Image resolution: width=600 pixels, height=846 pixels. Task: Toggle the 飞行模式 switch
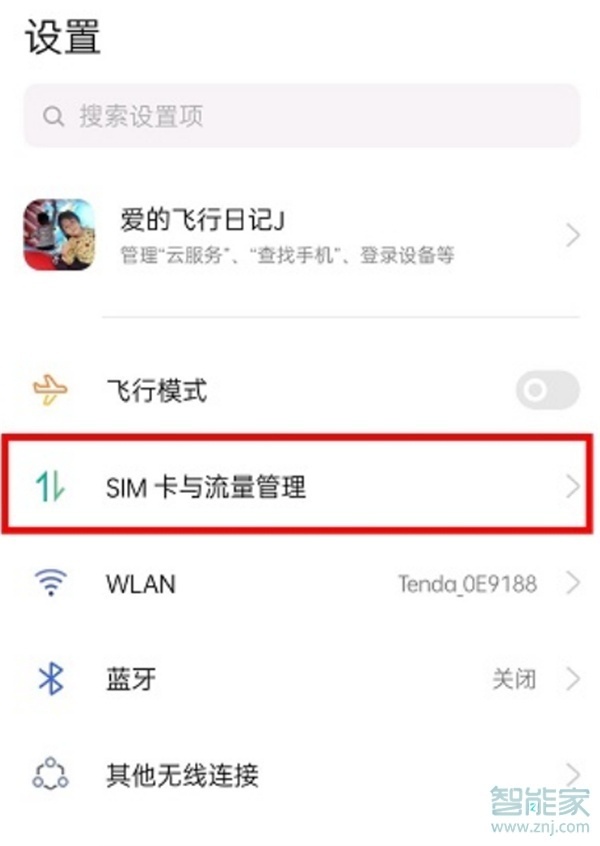[x=547, y=390]
